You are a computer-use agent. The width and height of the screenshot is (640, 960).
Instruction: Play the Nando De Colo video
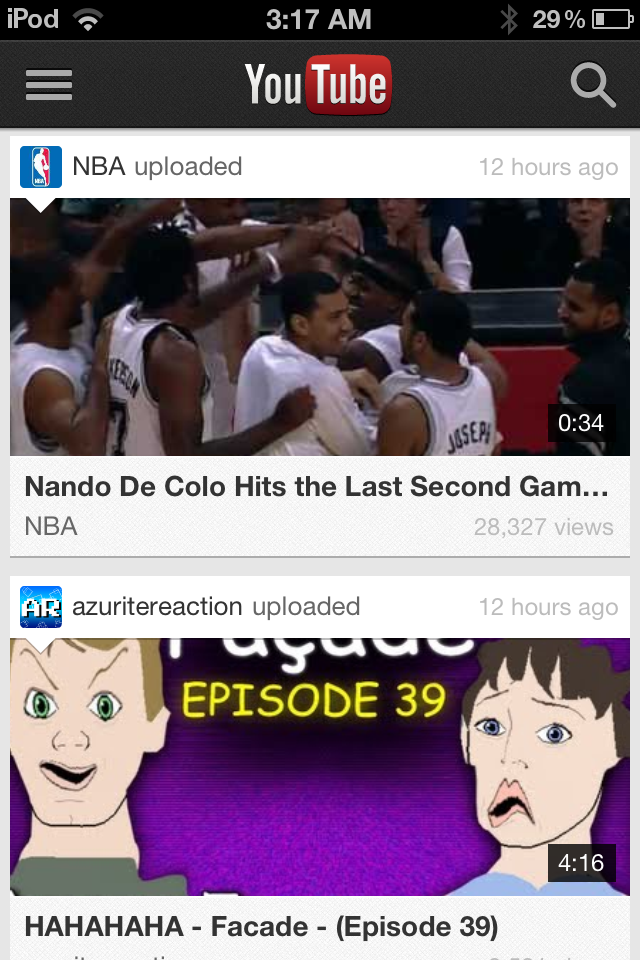coord(320,327)
